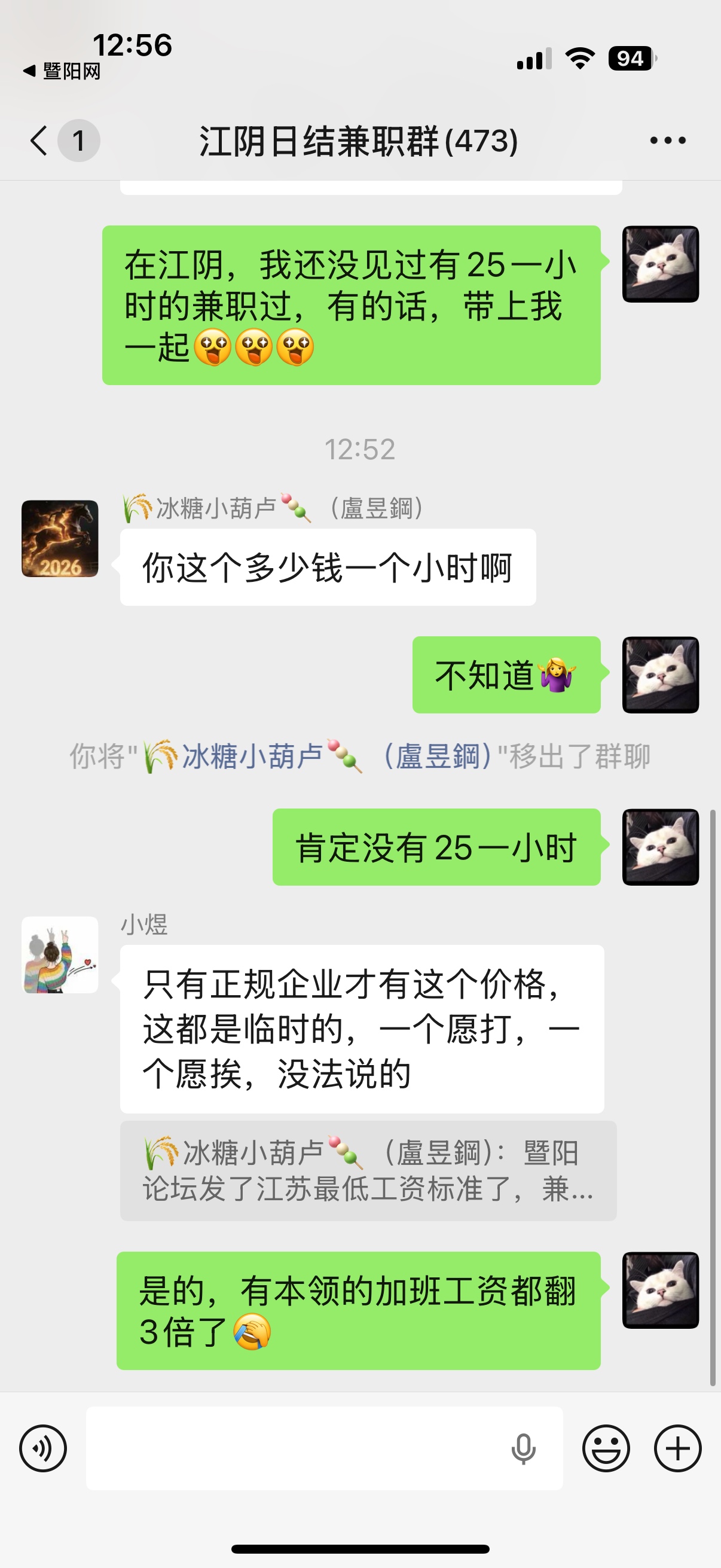Tap the microphone icon in input field

(523, 1448)
